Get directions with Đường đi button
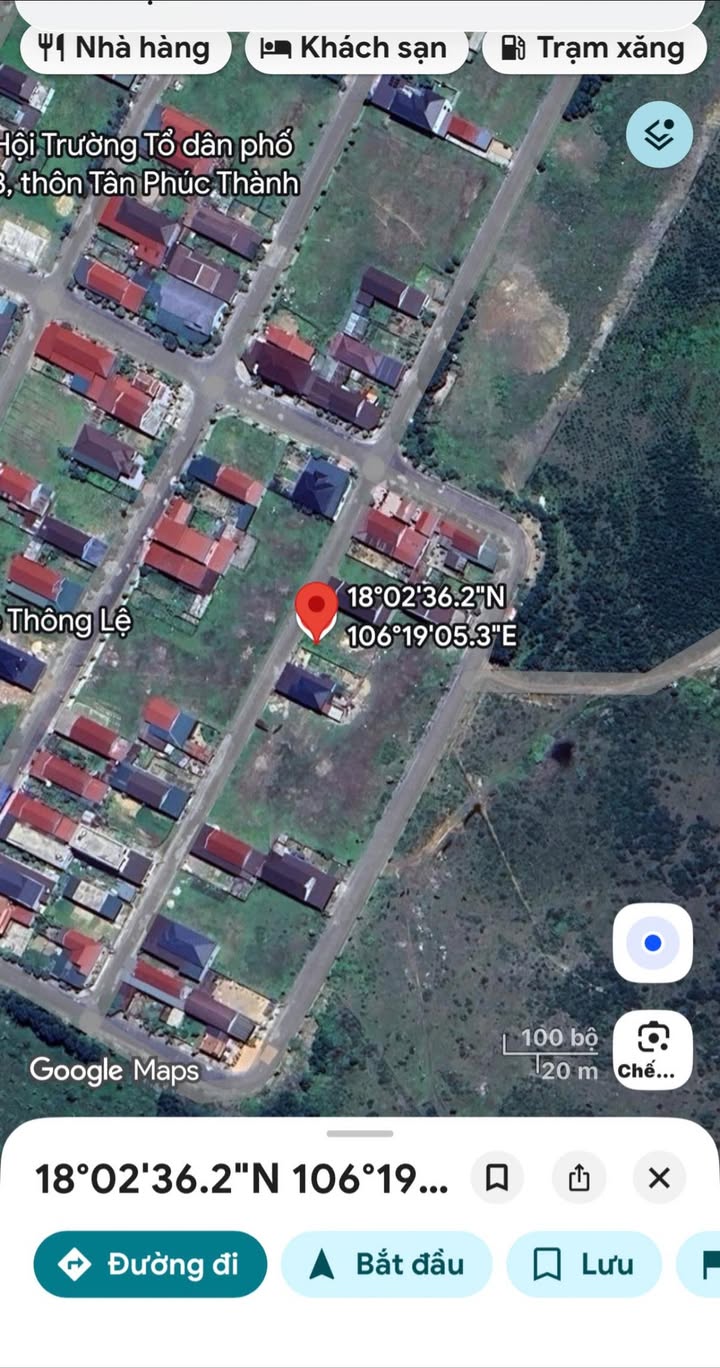 150,1264
